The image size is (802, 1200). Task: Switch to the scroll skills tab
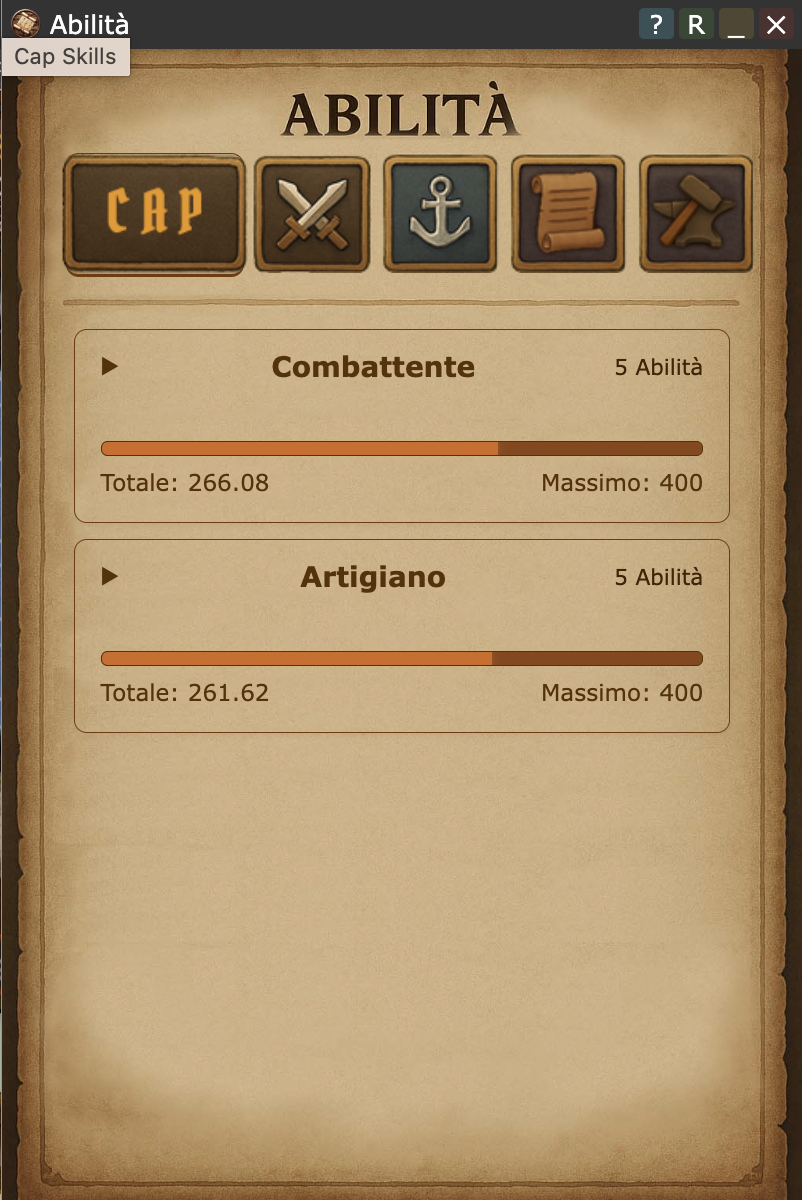[x=568, y=214]
